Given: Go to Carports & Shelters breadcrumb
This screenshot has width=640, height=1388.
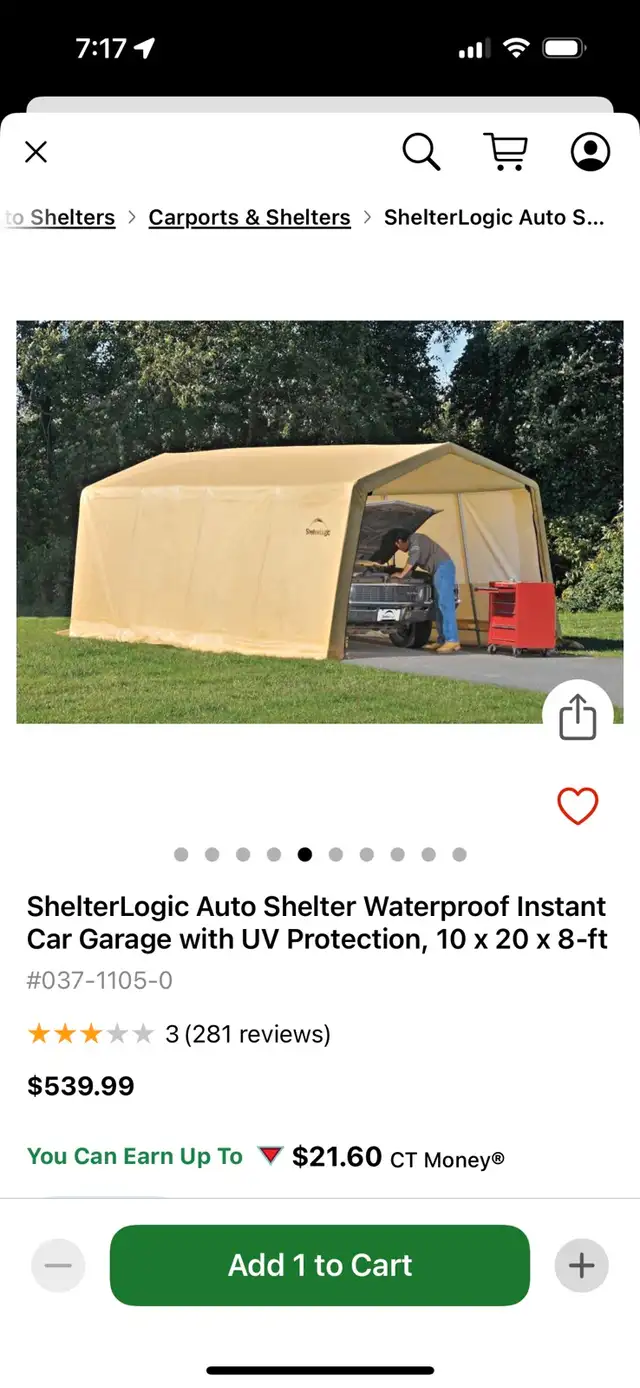Looking at the screenshot, I should click(x=249, y=217).
